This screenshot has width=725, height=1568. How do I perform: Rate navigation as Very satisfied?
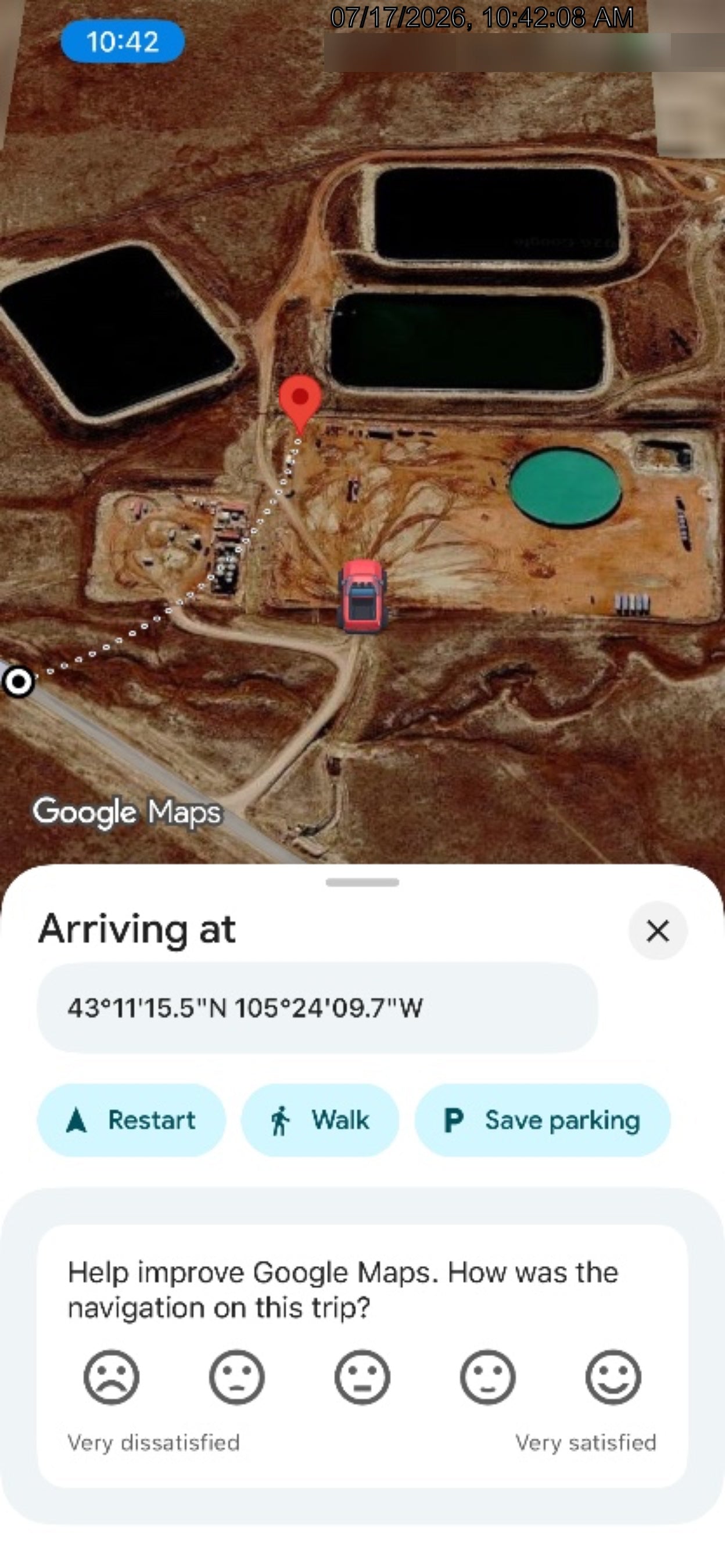tap(613, 1378)
